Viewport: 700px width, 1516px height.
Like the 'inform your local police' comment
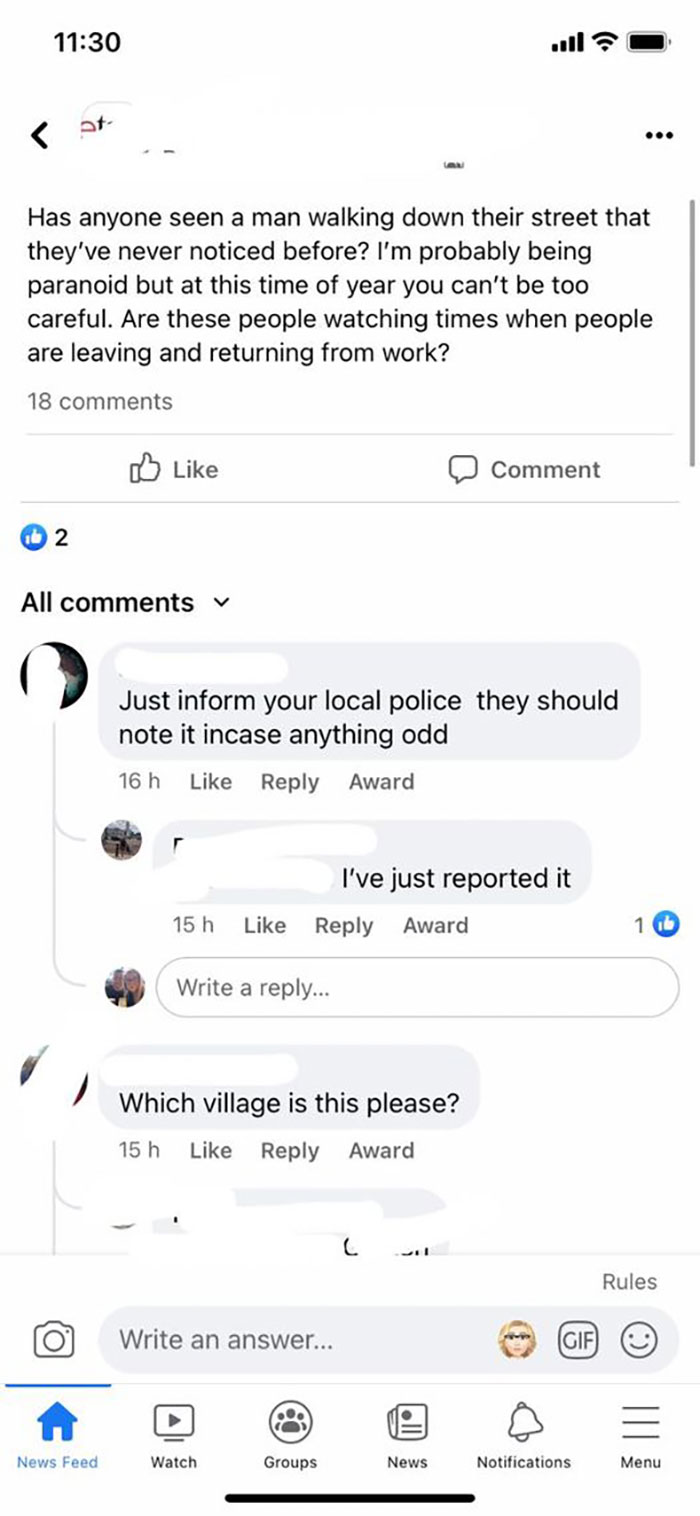click(x=210, y=782)
